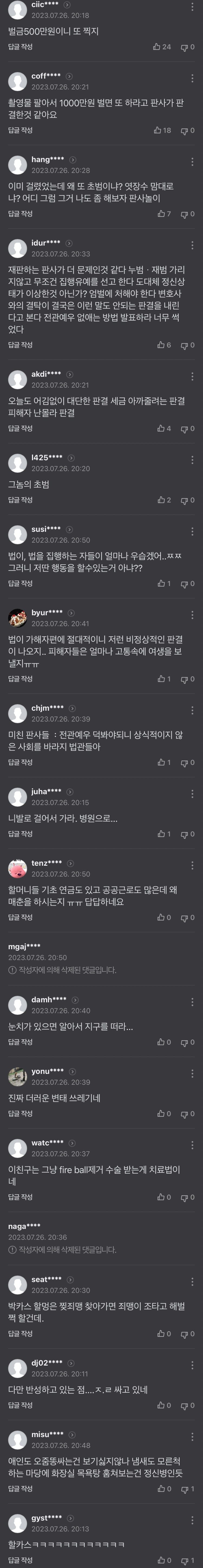Like the comment by chjm****

coord(161,763)
